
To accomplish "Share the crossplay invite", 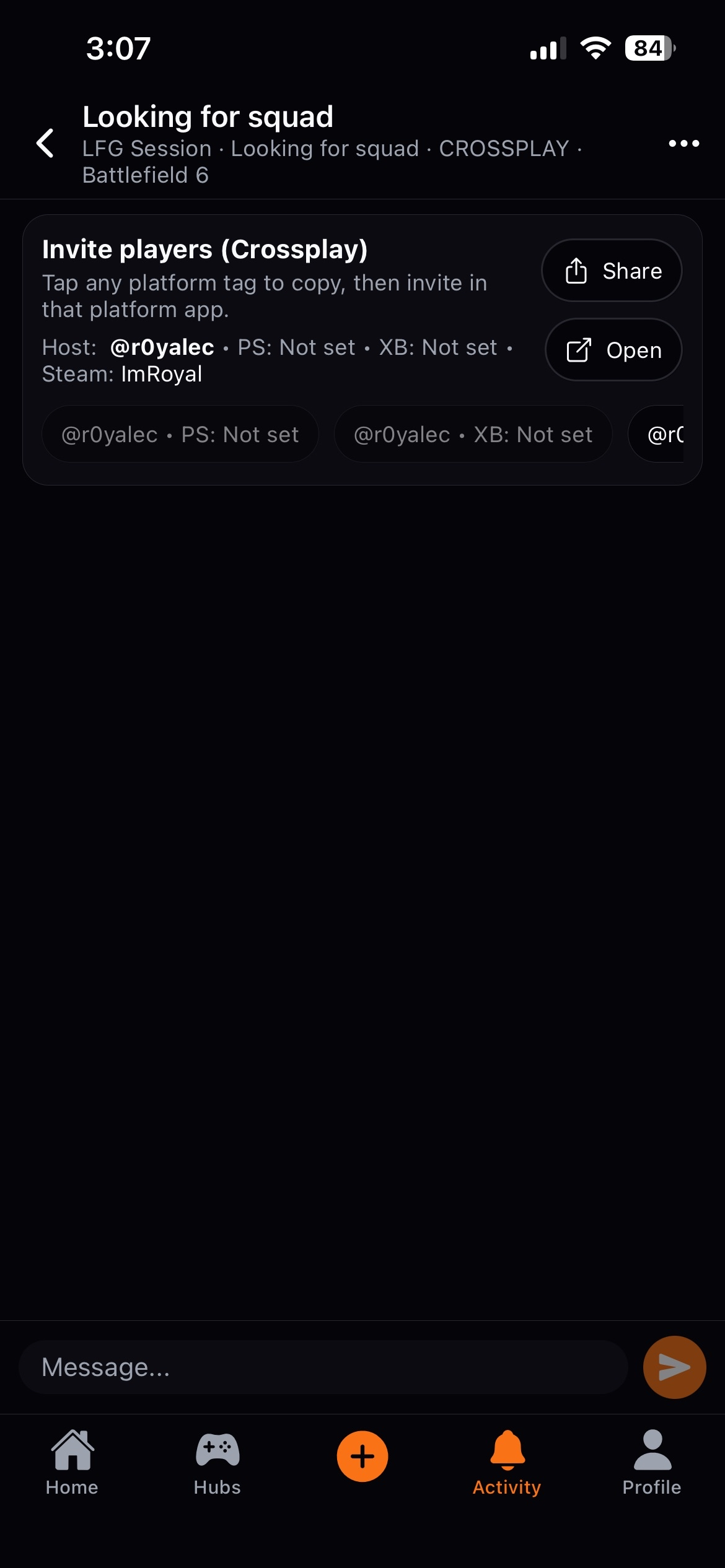I will click(x=612, y=271).
